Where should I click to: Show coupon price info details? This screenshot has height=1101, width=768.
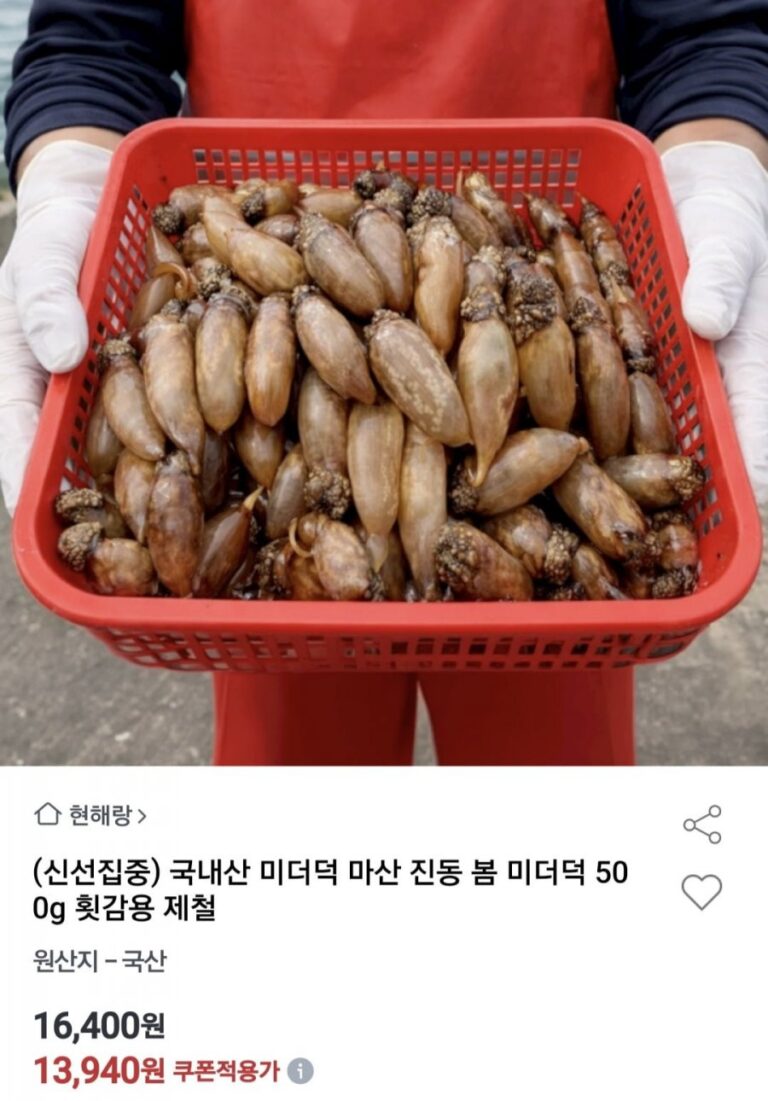click(x=300, y=1071)
